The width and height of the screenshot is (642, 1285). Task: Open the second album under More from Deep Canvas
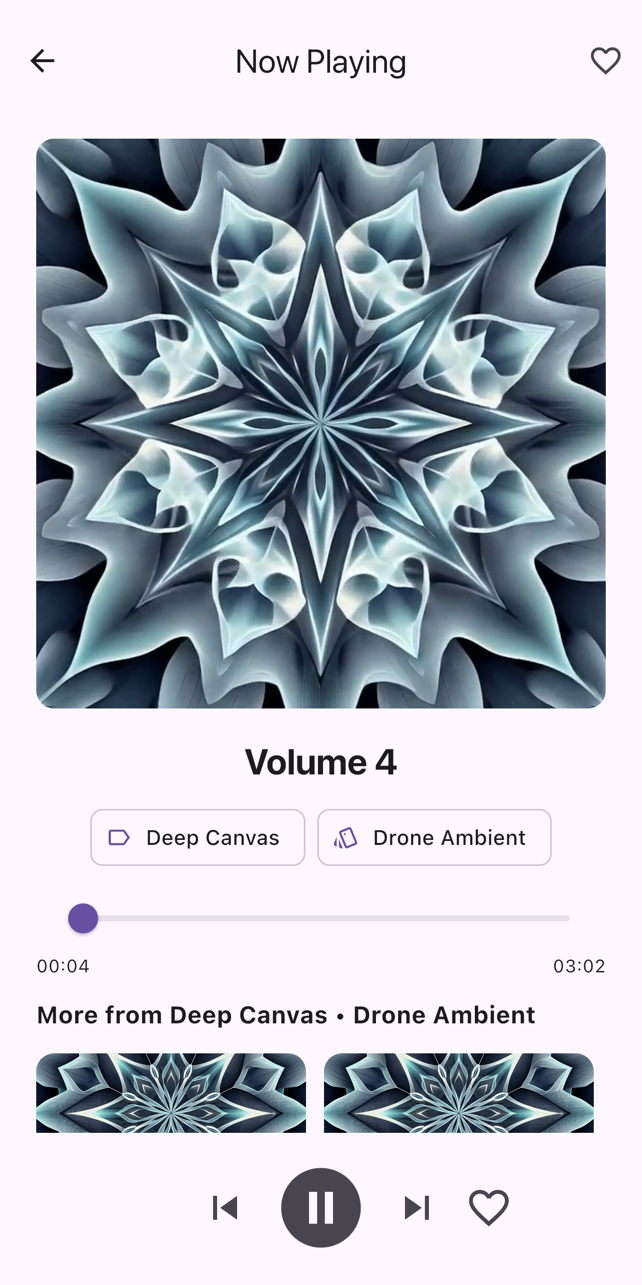tap(458, 1092)
